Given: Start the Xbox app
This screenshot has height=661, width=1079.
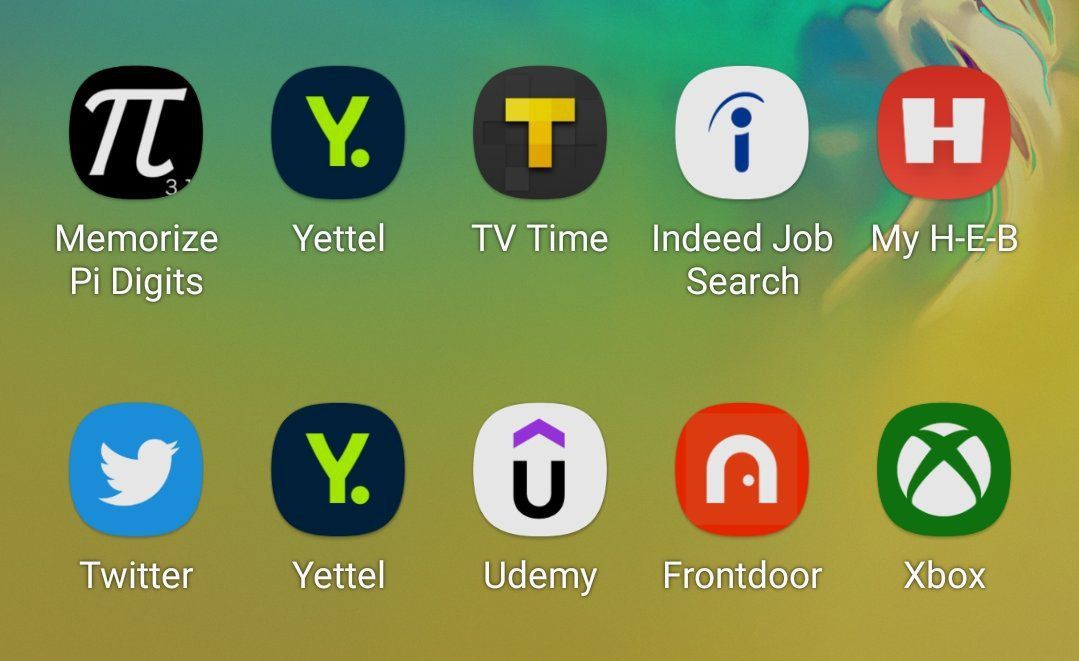Looking at the screenshot, I should pyautogui.click(x=944, y=470).
